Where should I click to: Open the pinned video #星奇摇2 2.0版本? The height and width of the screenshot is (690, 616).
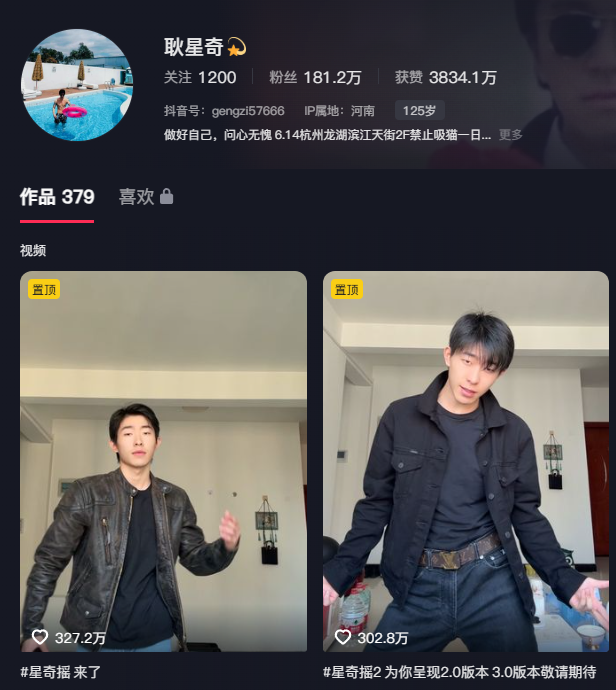click(465, 461)
